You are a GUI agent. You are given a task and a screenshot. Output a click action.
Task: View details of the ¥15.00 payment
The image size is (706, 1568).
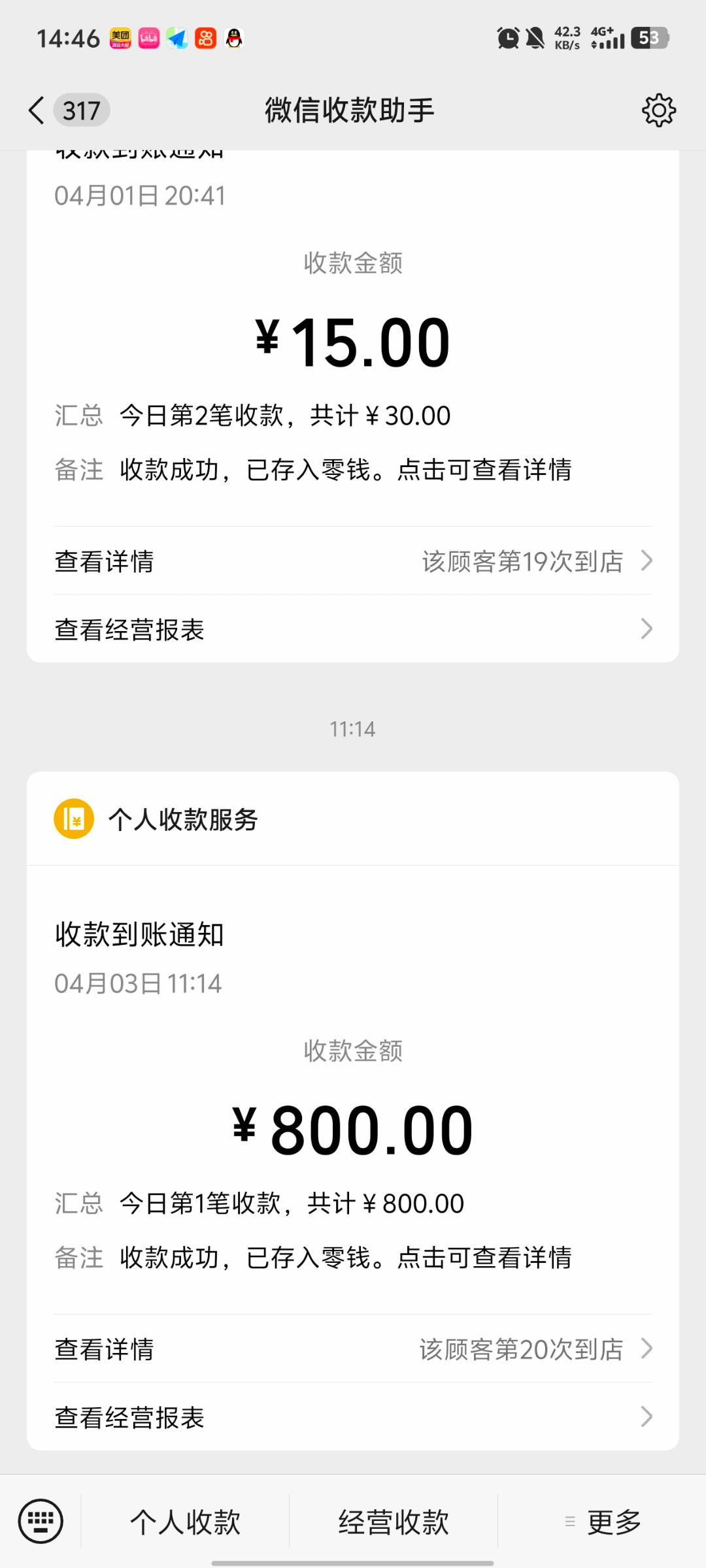tap(353, 561)
